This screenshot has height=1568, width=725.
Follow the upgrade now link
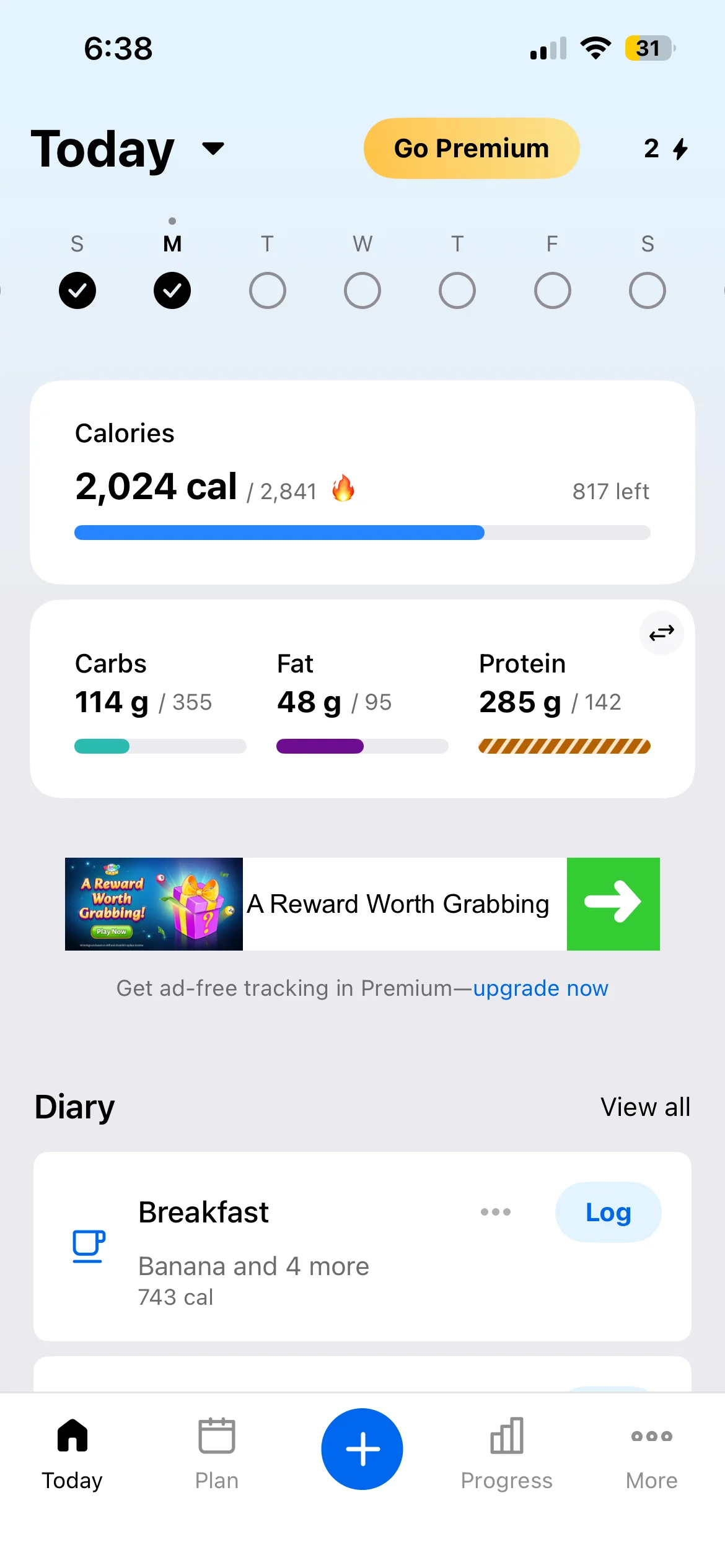click(540, 988)
